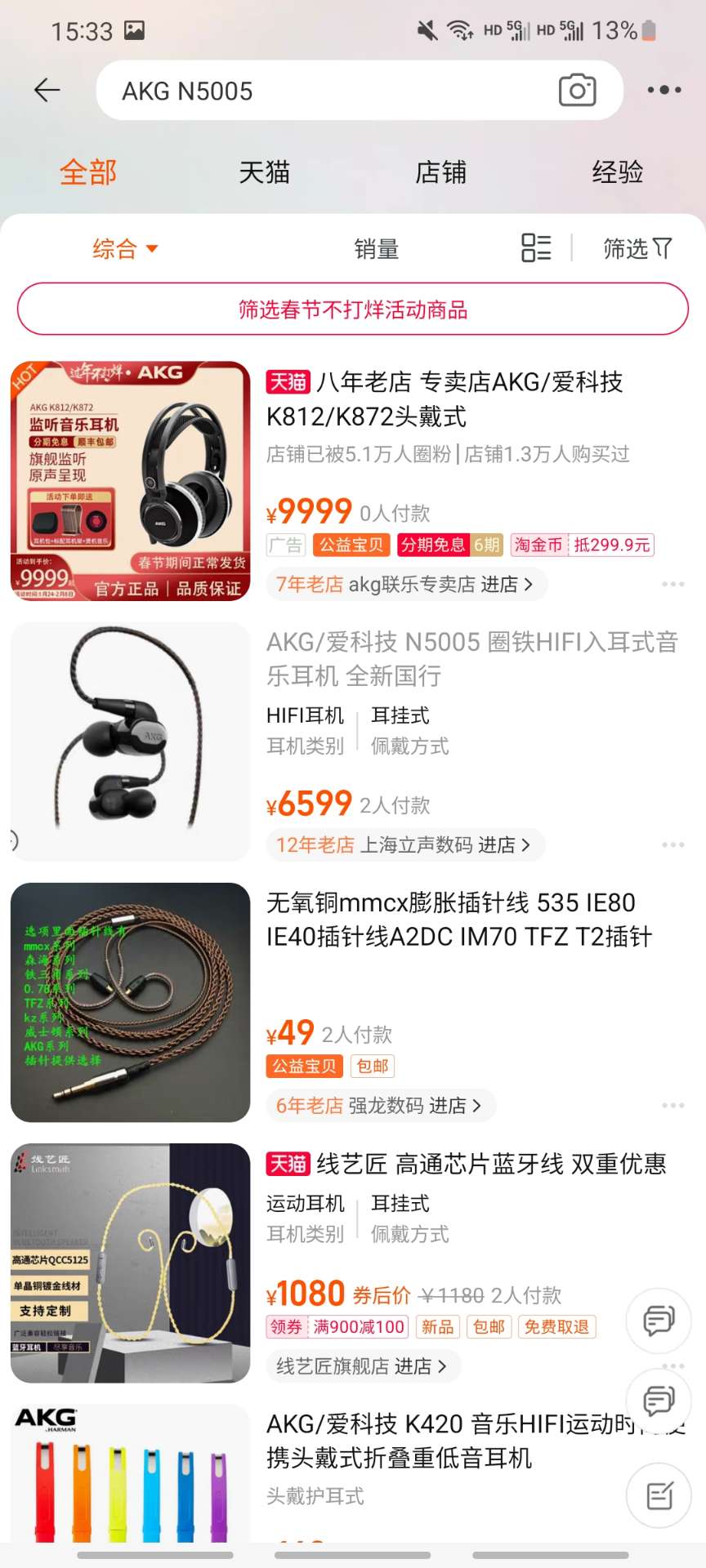
Task: Open 无氧铜mmcx膨胀插针线 cable listing
Action: tap(458, 920)
